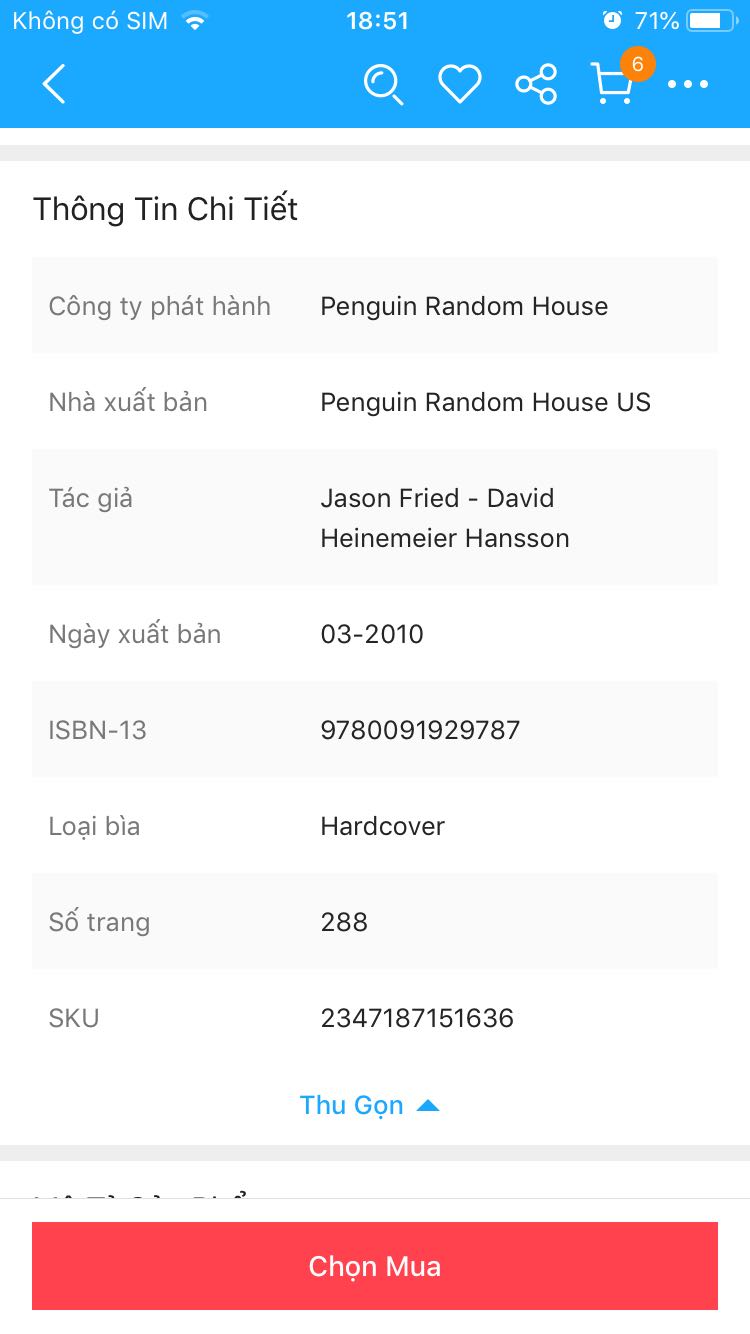Image resolution: width=750 pixels, height=1334 pixels.
Task: Select the SKU number 2347187151636
Action: click(x=416, y=1018)
